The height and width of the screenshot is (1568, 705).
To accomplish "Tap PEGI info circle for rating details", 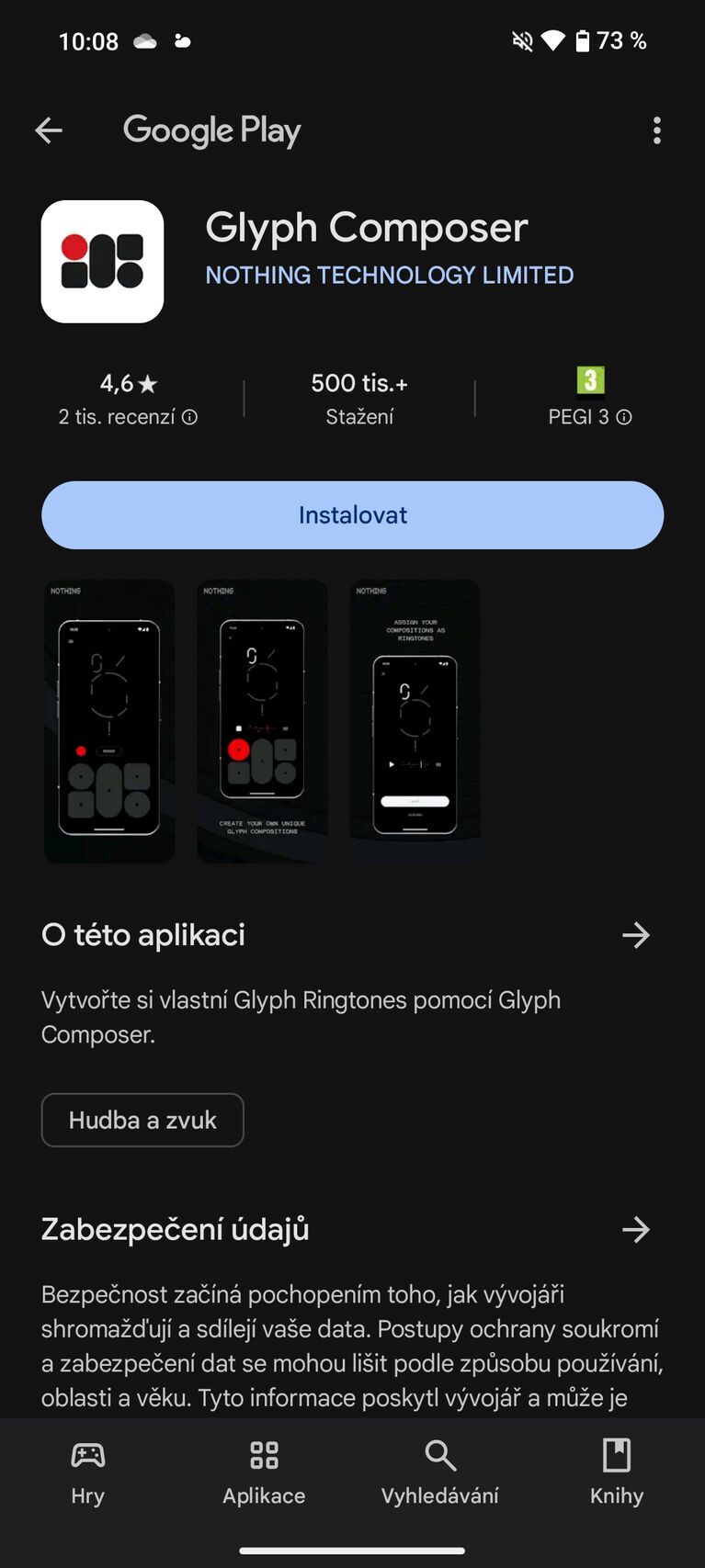I will click(x=624, y=416).
